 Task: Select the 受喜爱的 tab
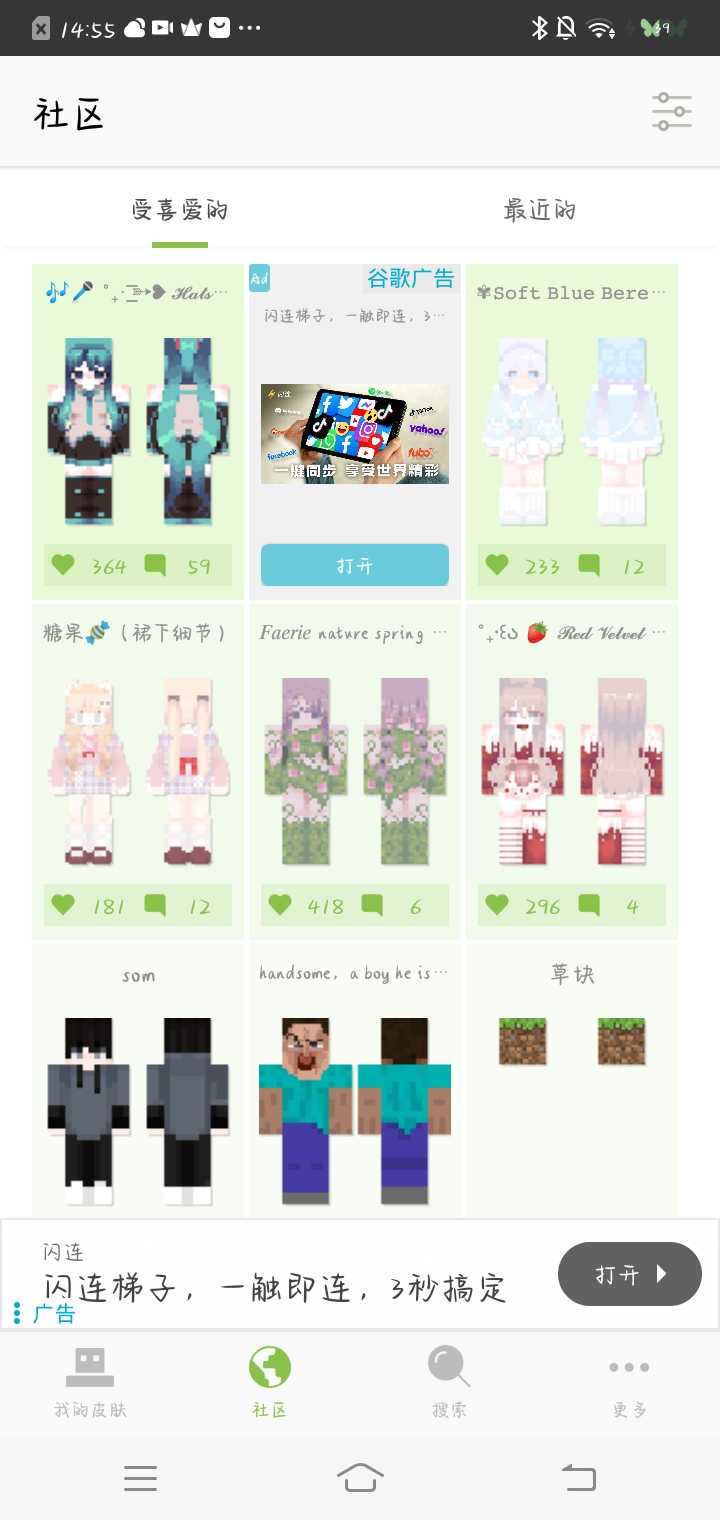tap(180, 210)
